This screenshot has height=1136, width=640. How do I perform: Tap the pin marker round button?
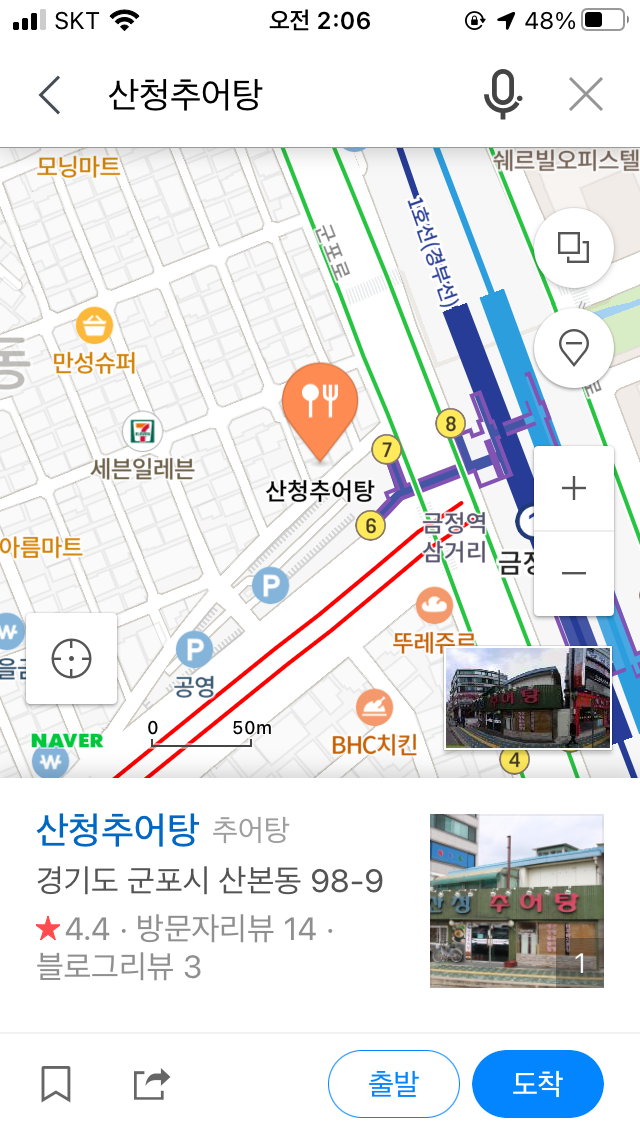click(574, 348)
